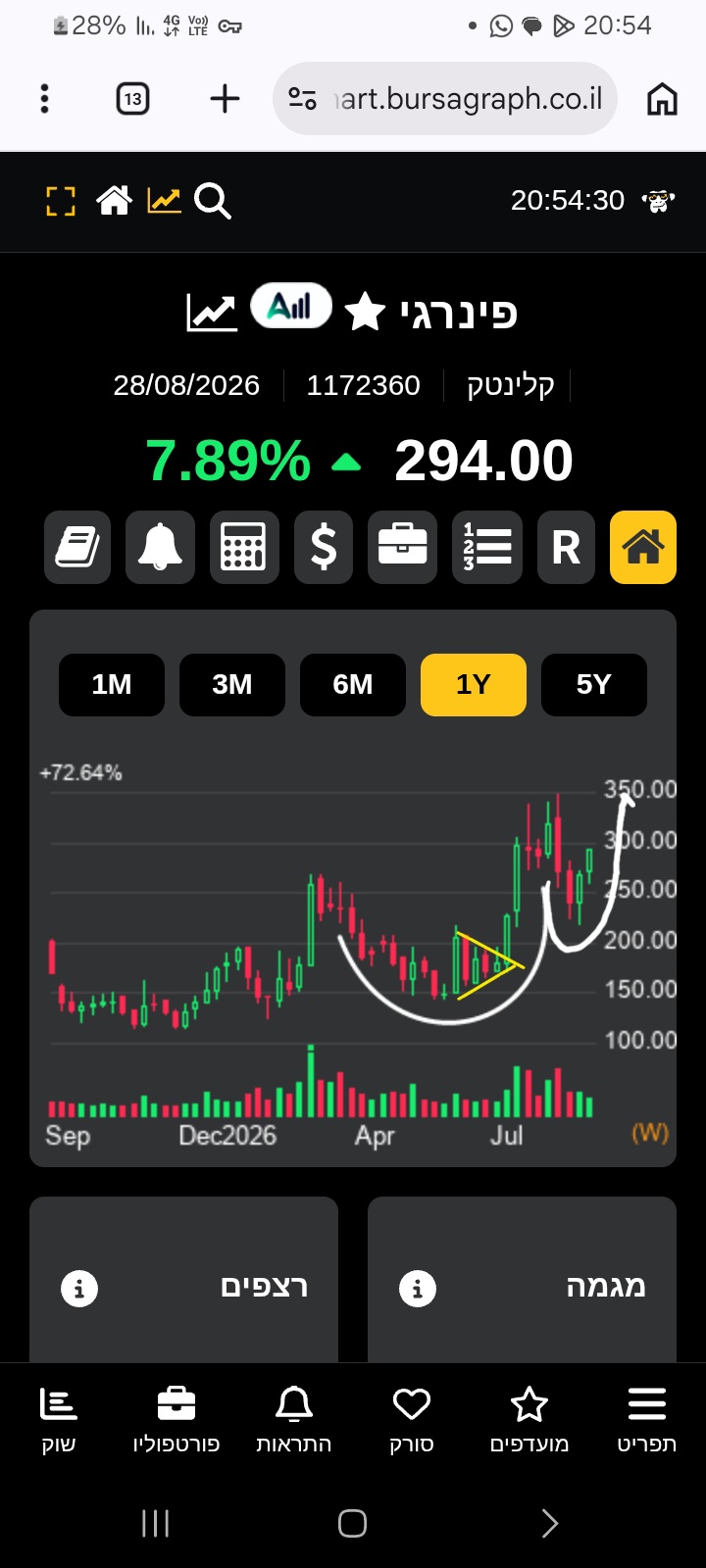Tap the bursagraph address bar
706x1568 pixels.
(x=445, y=98)
